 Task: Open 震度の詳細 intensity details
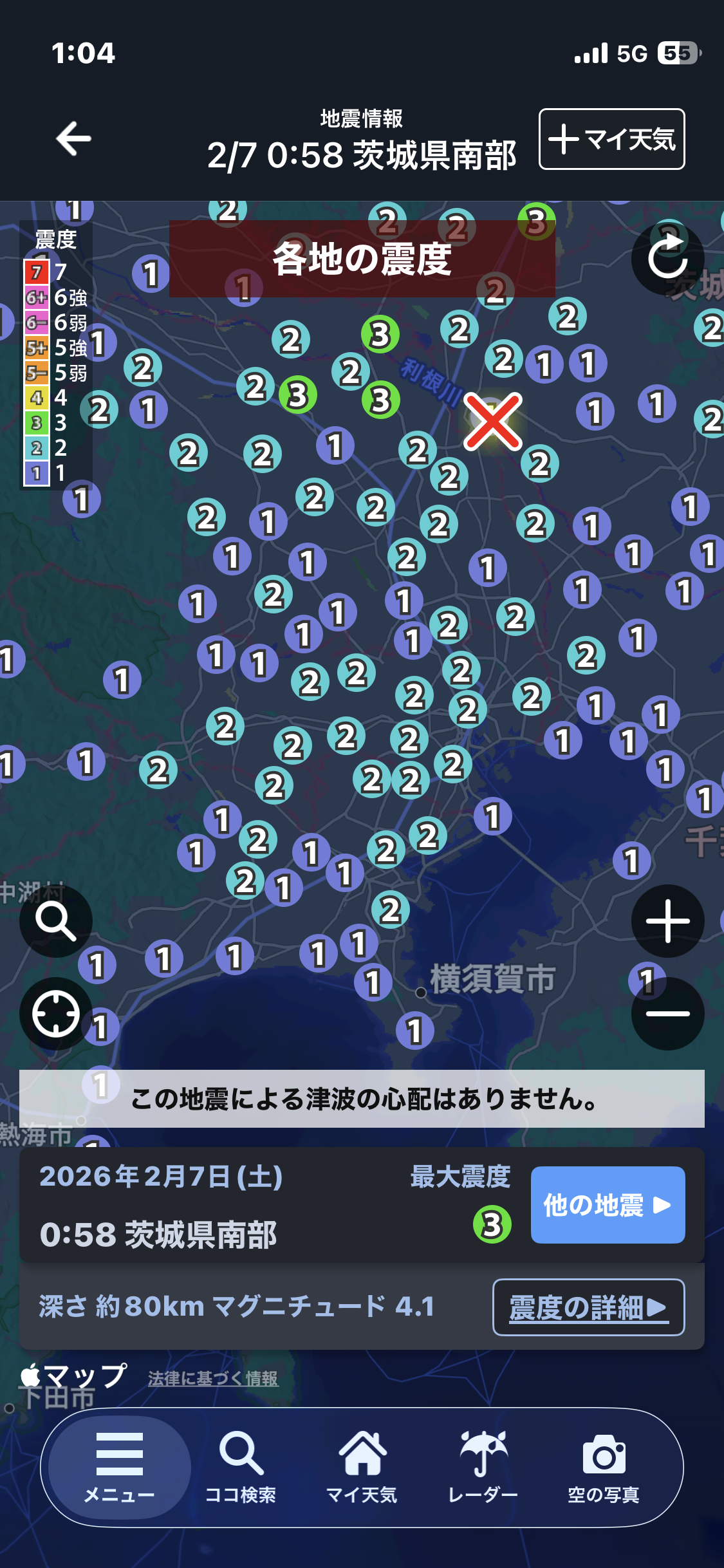click(588, 1307)
